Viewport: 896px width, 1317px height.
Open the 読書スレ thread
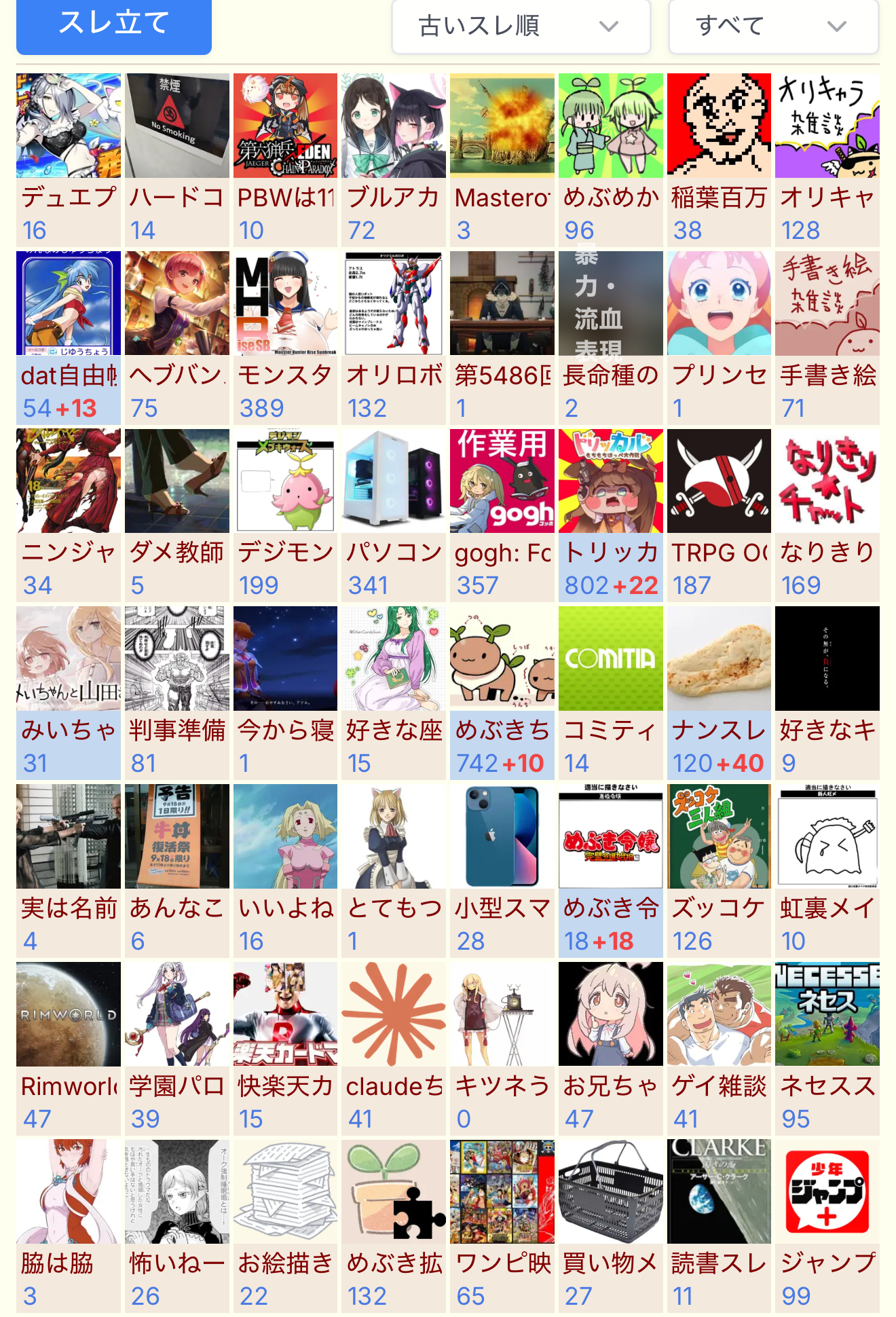click(719, 1226)
